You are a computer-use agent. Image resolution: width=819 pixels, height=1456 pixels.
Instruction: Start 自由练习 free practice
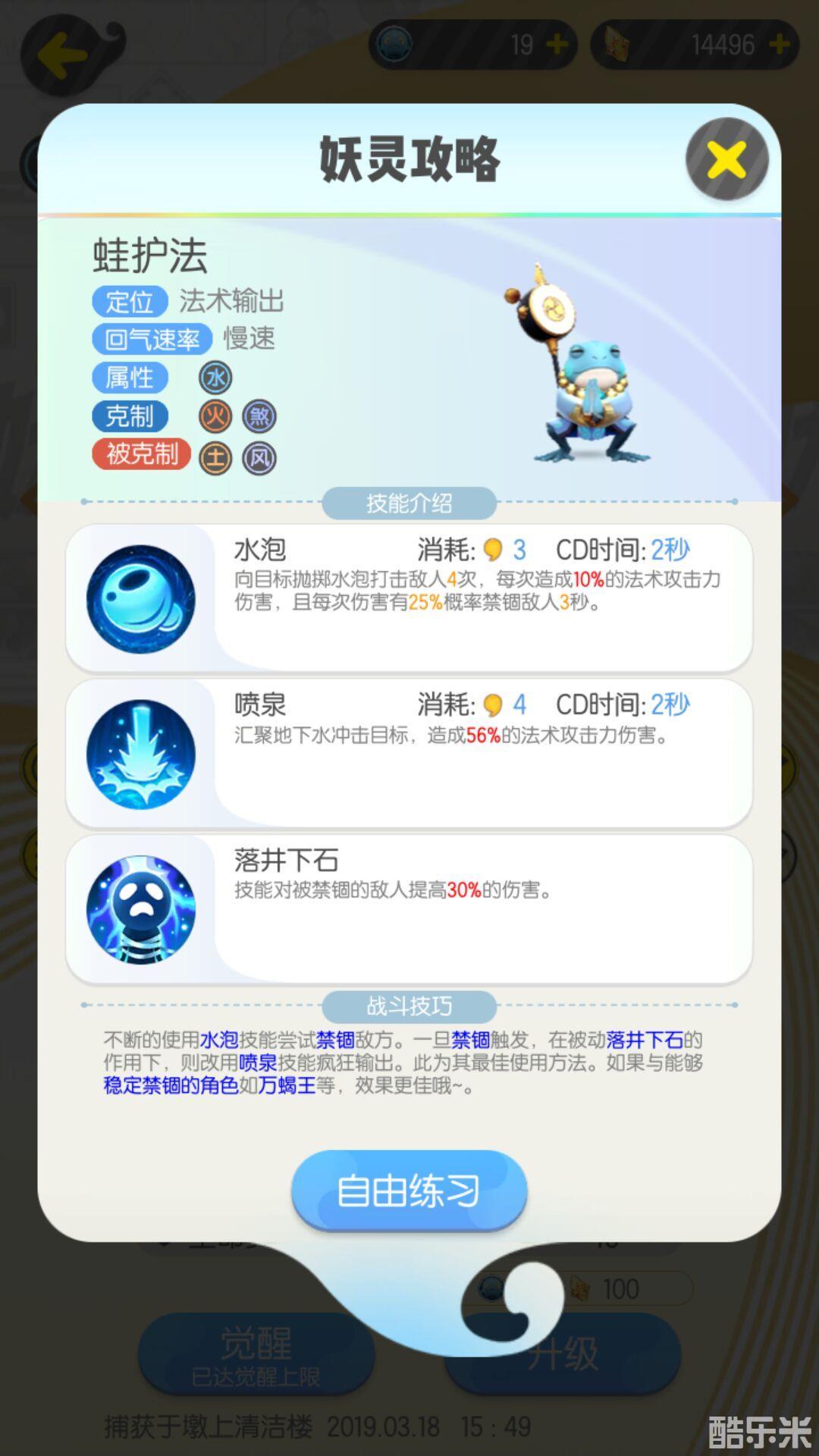pos(409,1190)
